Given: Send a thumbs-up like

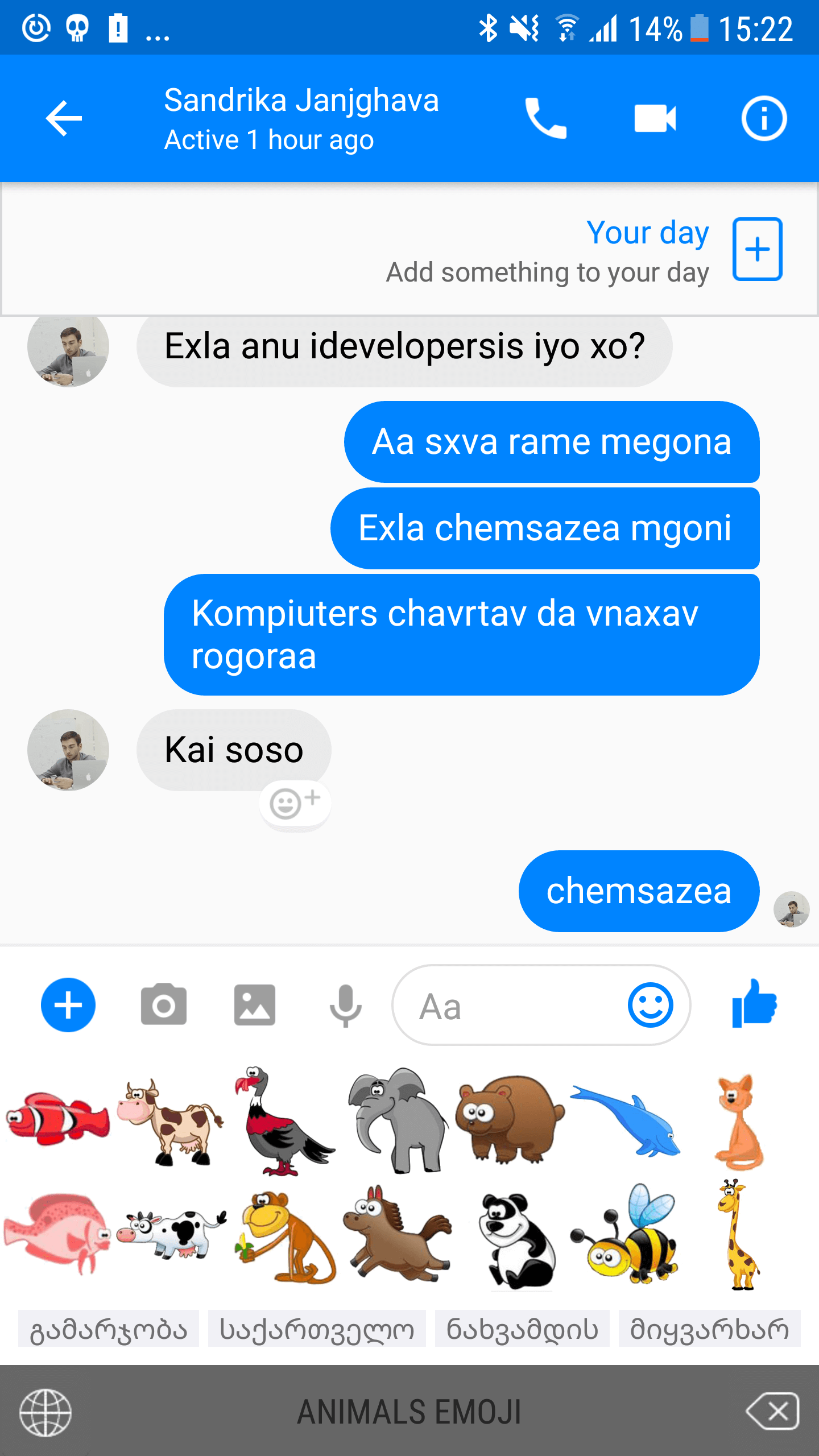Looking at the screenshot, I should pyautogui.click(x=755, y=1004).
